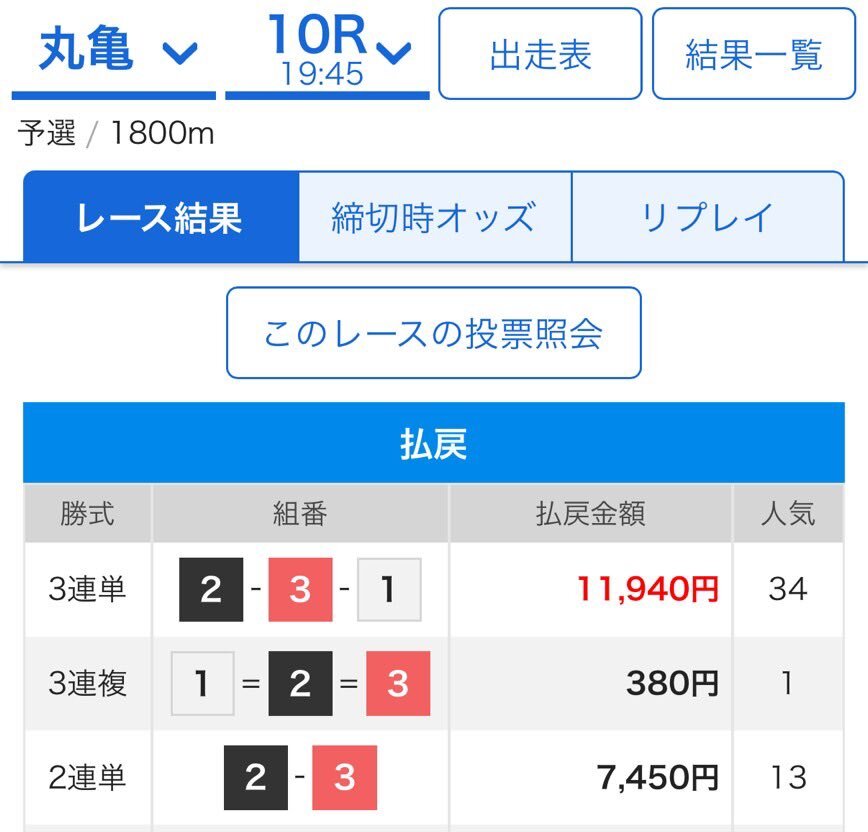
Task: Tap このレースの投票照会 button
Action: pos(433,333)
